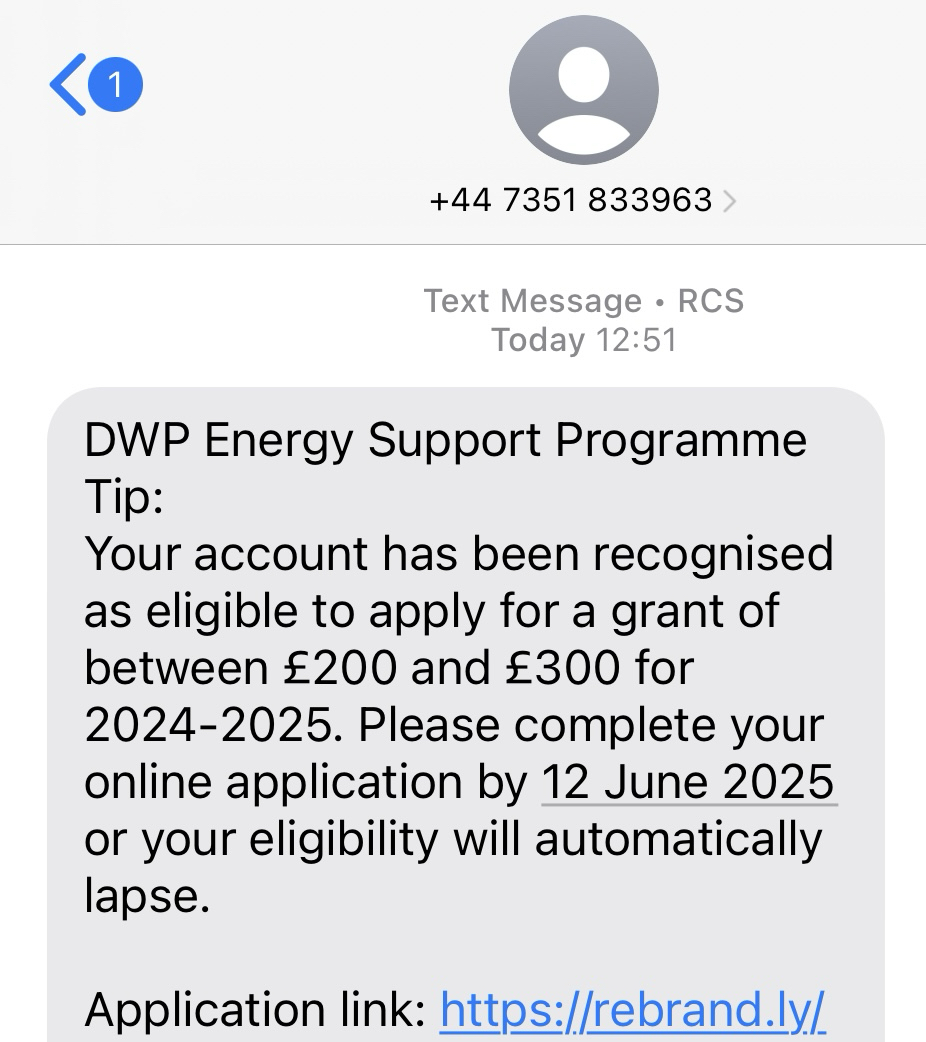This screenshot has height=1042, width=926.
Task: Tap the underlined date 12 June 2025
Action: coord(688,782)
